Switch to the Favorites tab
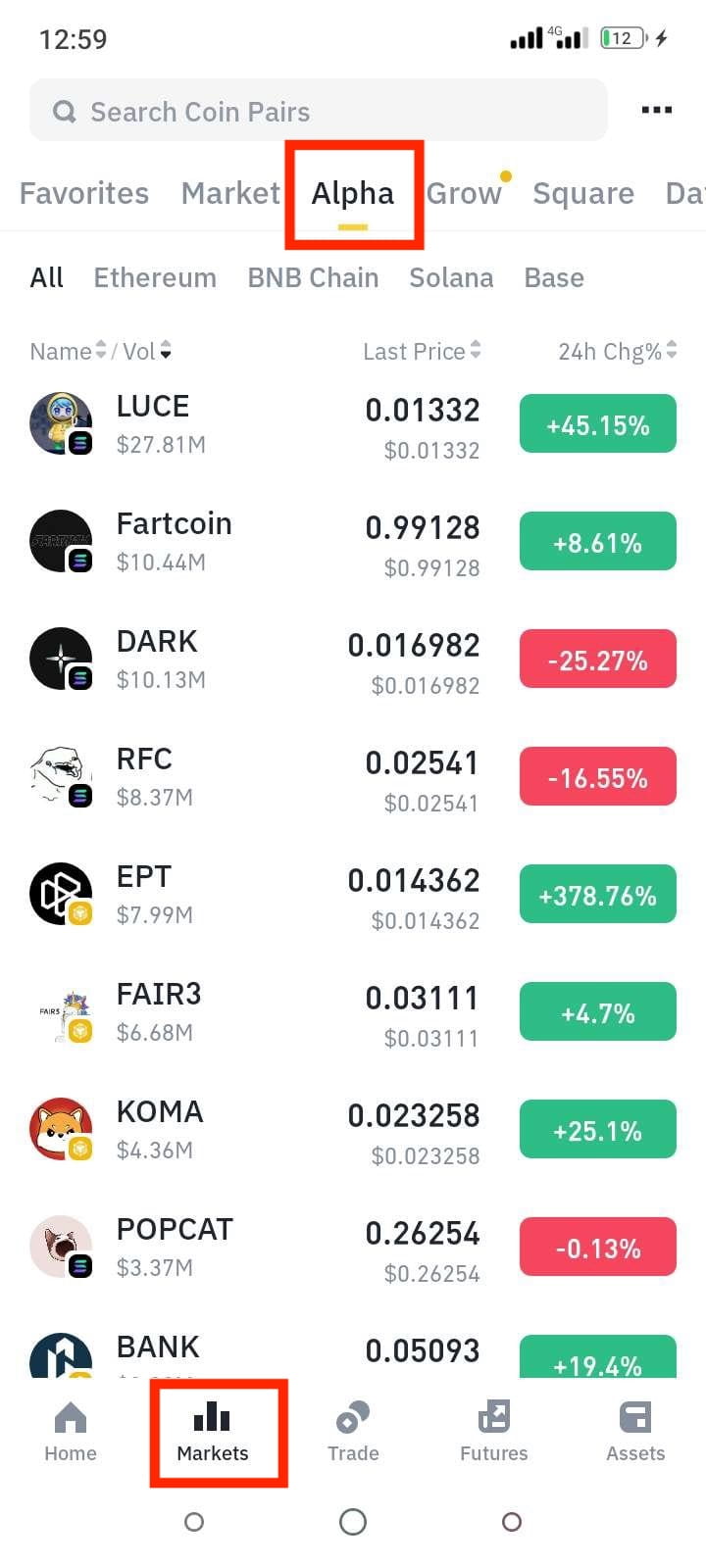Viewport: 706px width, 1568px height. pyautogui.click(x=84, y=193)
